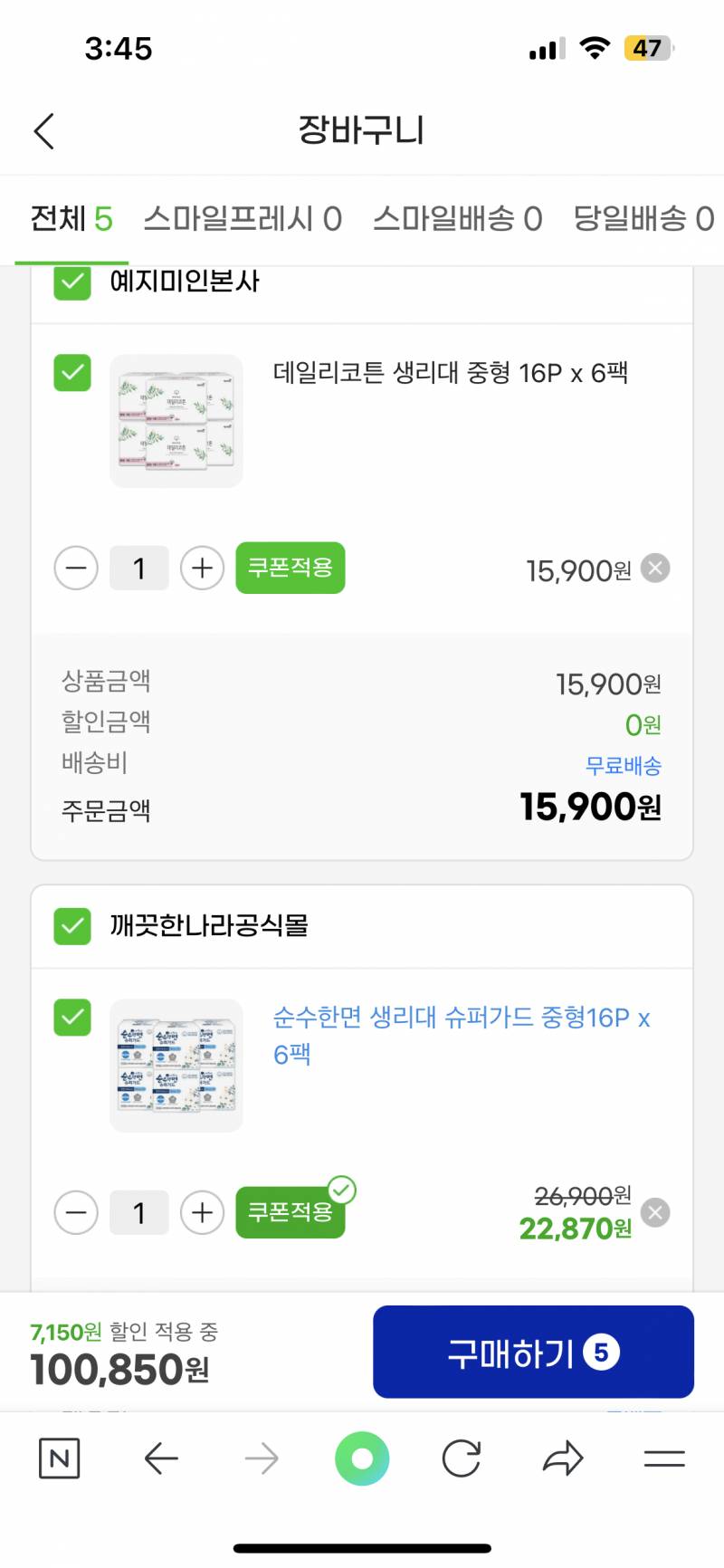
Task: Uncheck the 예지미인본사 seller checkbox
Action: 71,282
